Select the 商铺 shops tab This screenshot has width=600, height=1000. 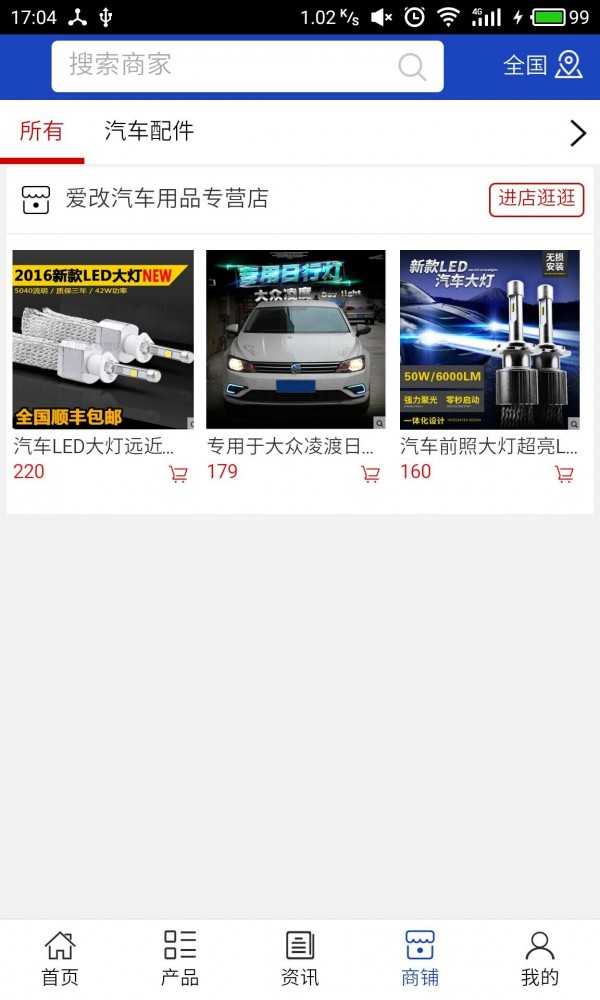pos(420,958)
